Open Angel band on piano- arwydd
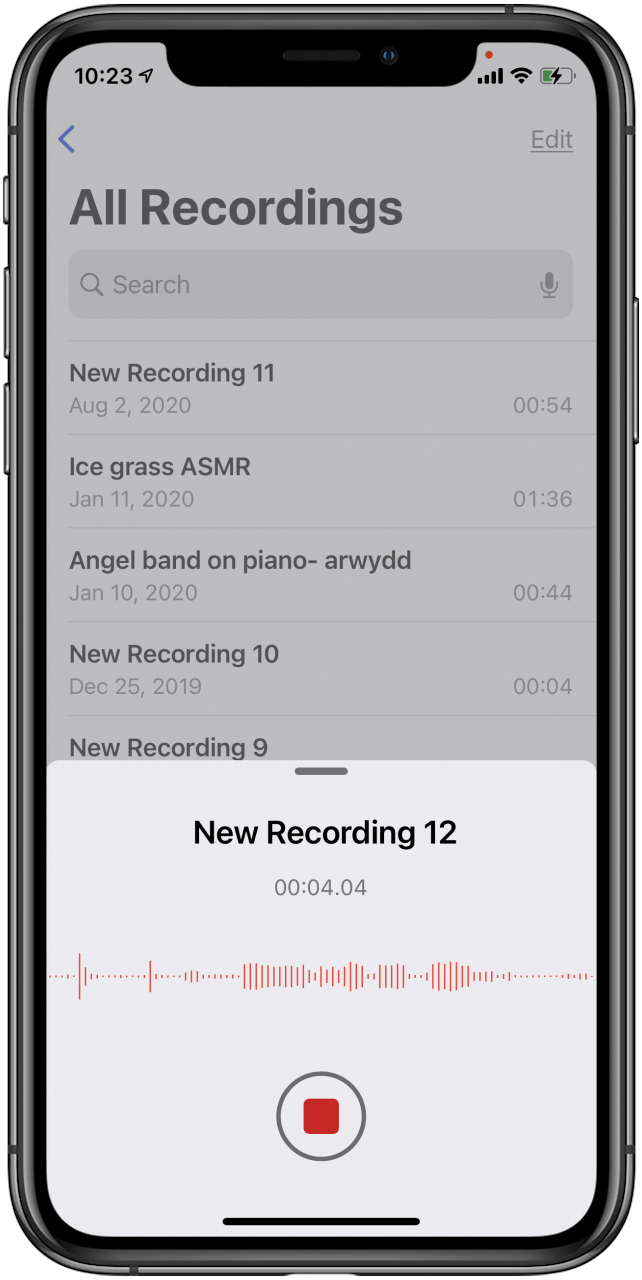The height and width of the screenshot is (1280, 642). pos(320,575)
